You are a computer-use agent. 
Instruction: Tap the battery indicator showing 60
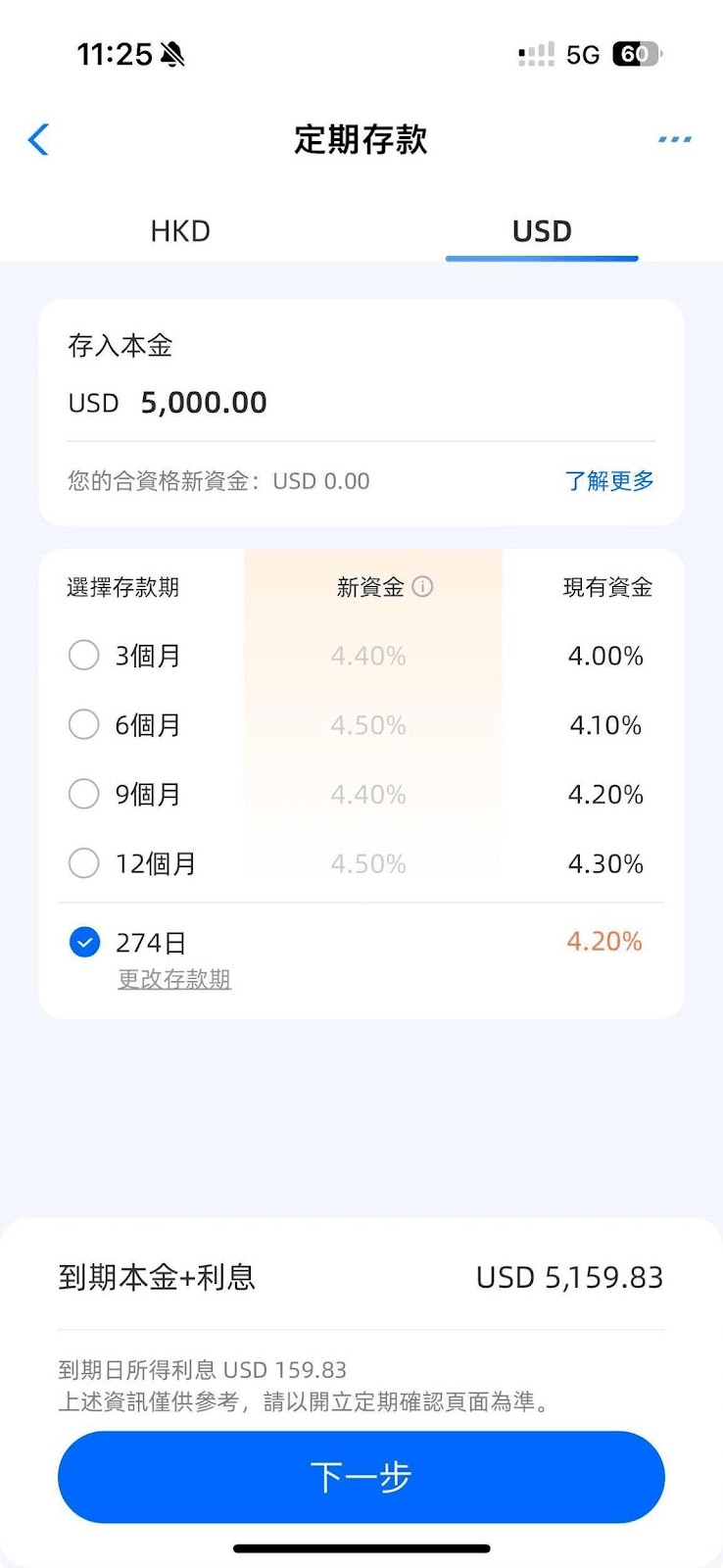point(637,54)
